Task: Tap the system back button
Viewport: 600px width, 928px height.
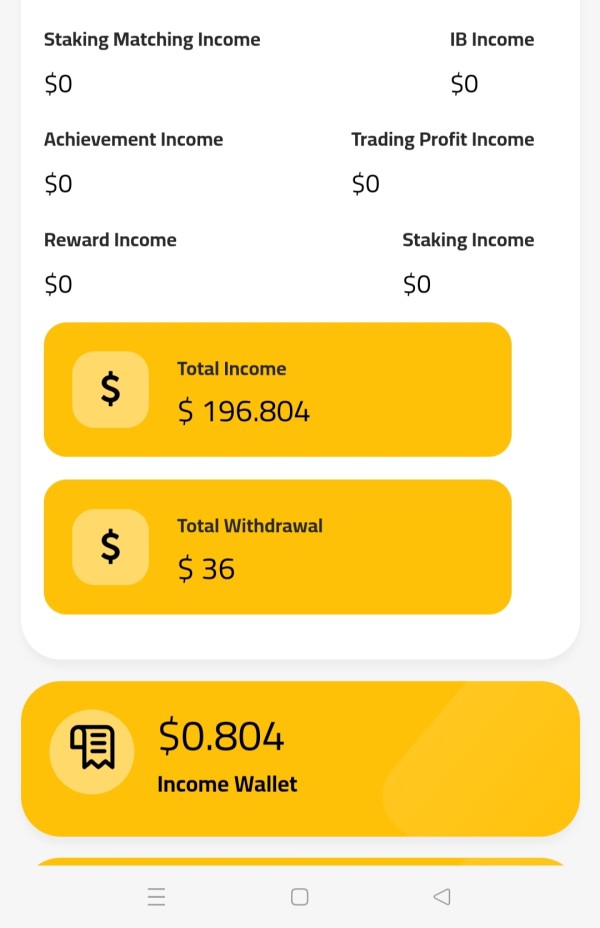Action: pyautogui.click(x=442, y=897)
